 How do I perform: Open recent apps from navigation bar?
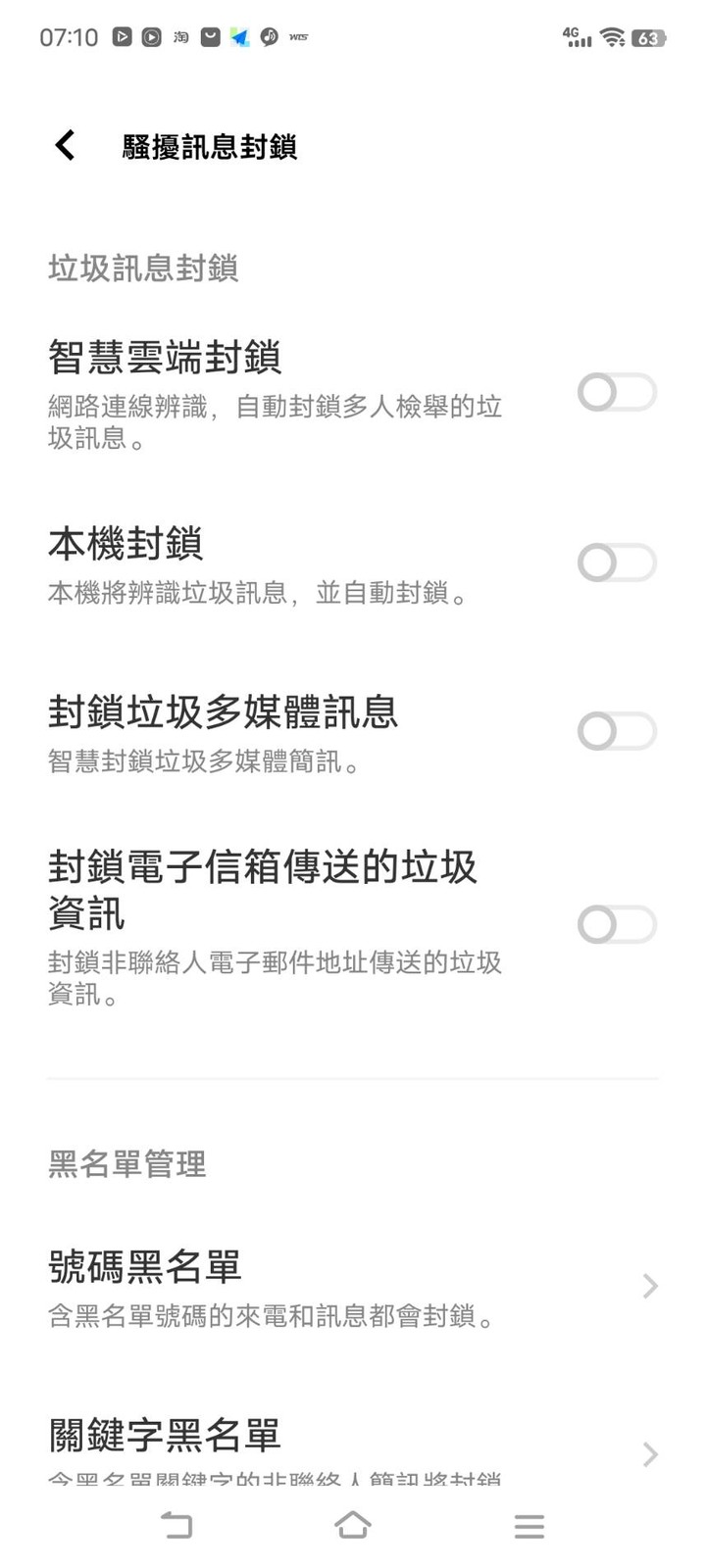coord(529,1526)
